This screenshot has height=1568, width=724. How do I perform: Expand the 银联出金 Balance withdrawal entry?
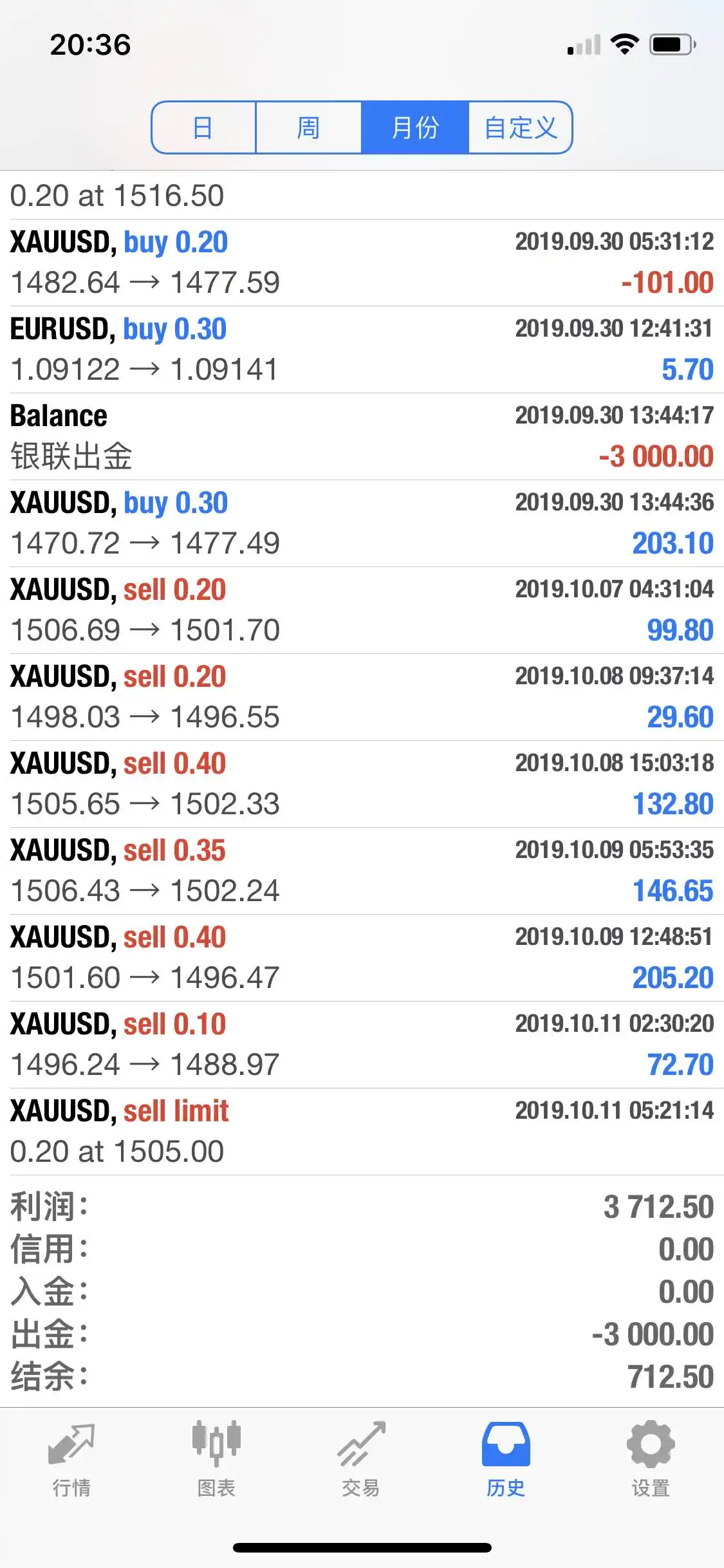click(360, 434)
